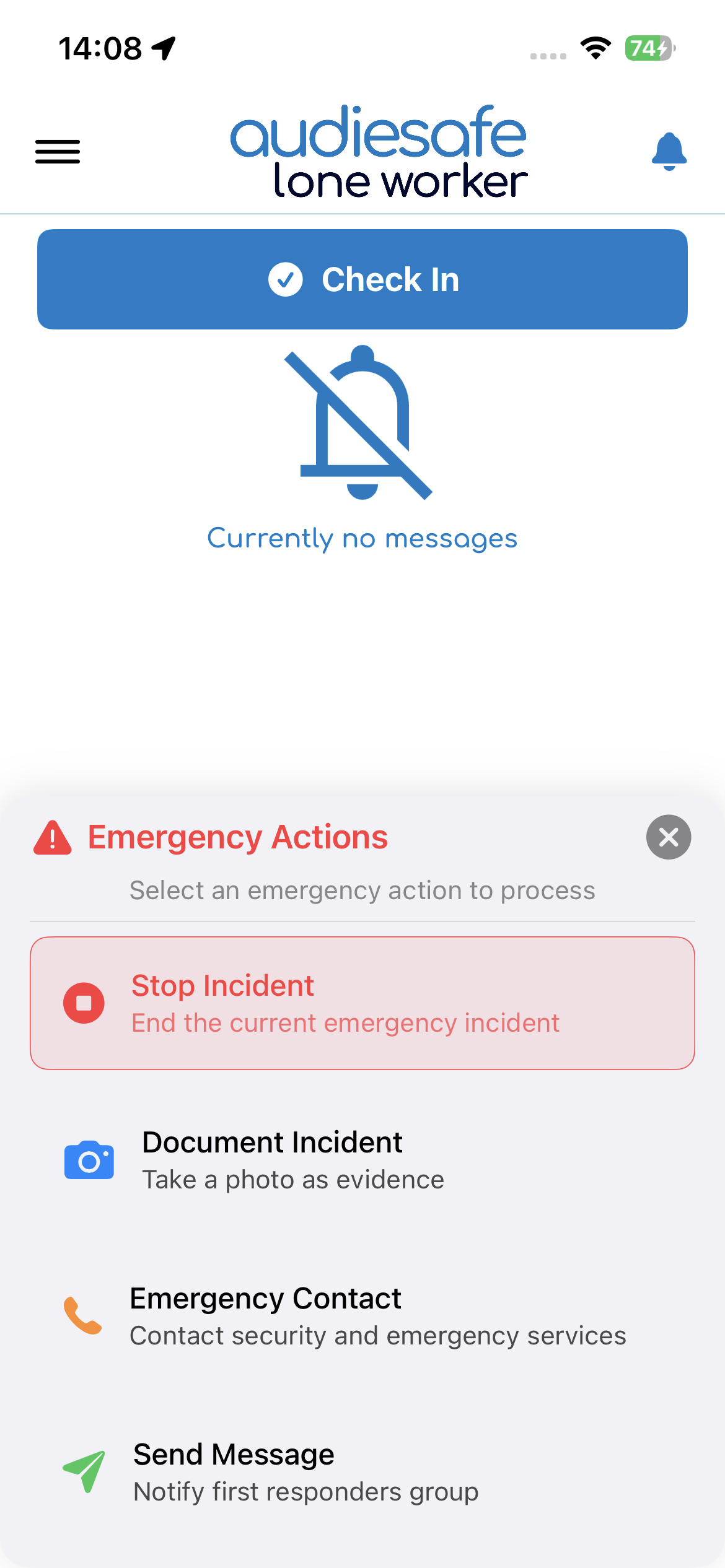The image size is (725, 1568).
Task: Open the notifications bell
Action: [x=669, y=151]
